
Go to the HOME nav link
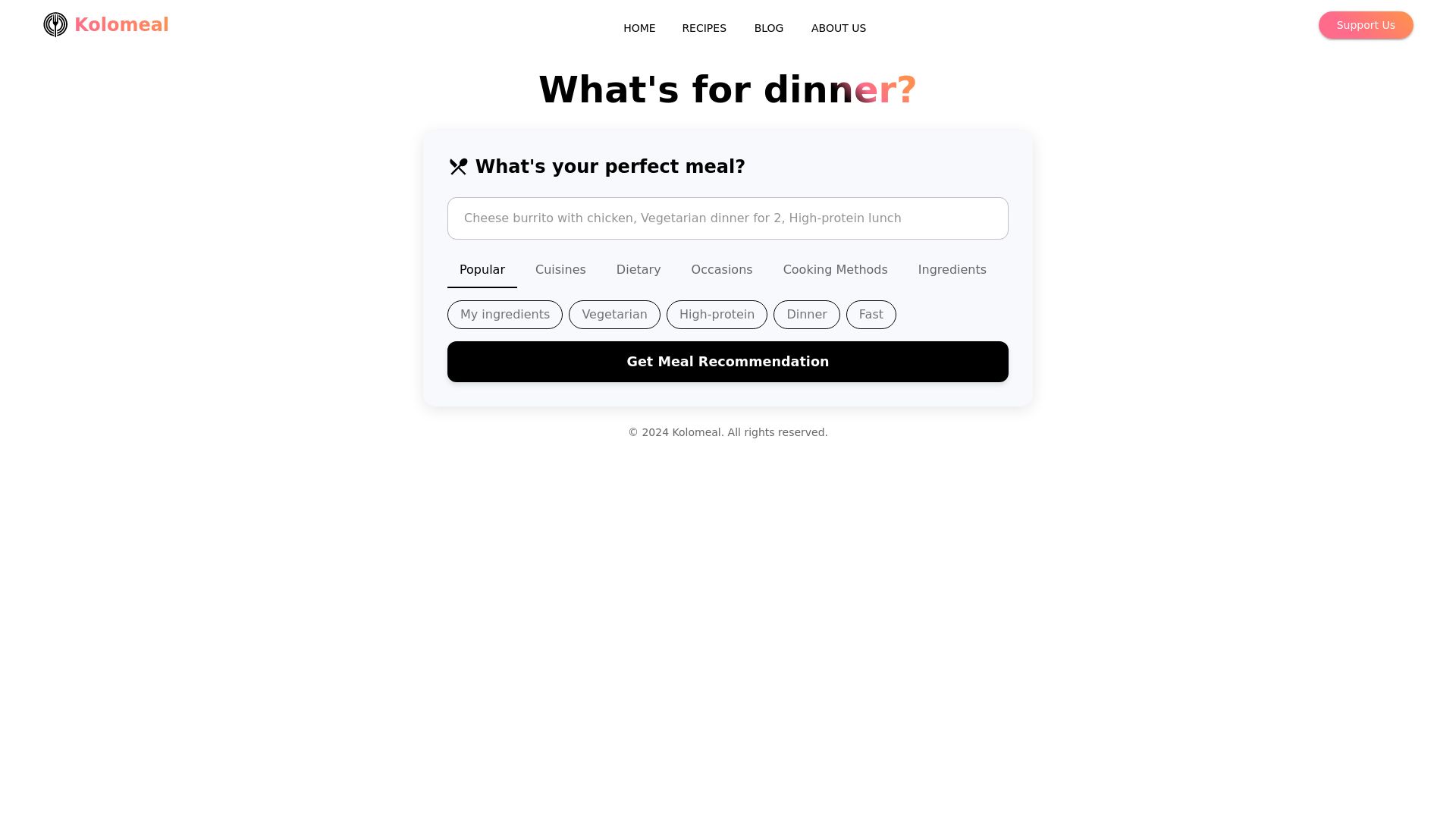[639, 28]
